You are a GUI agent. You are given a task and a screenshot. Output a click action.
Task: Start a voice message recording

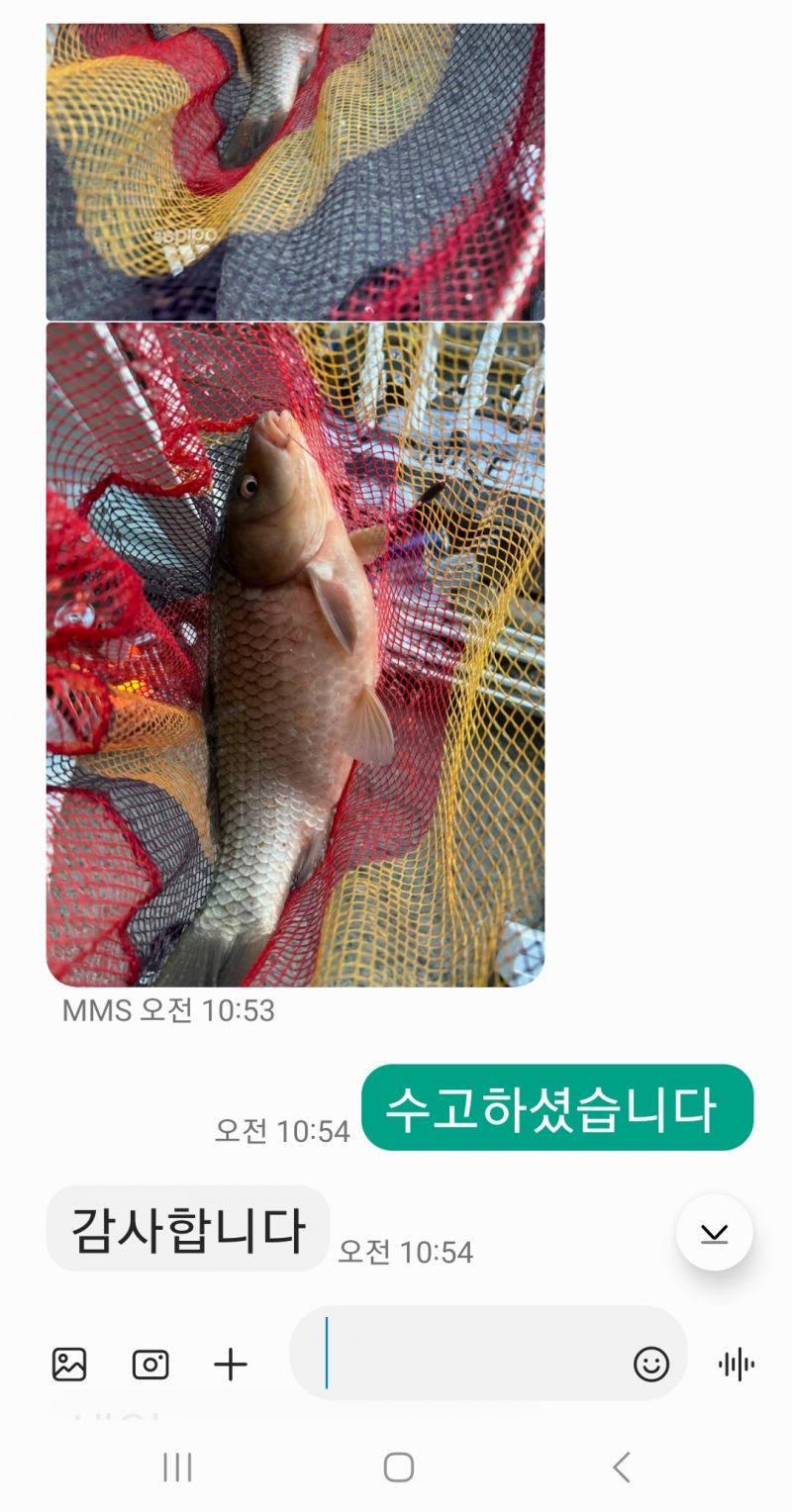736,1366
